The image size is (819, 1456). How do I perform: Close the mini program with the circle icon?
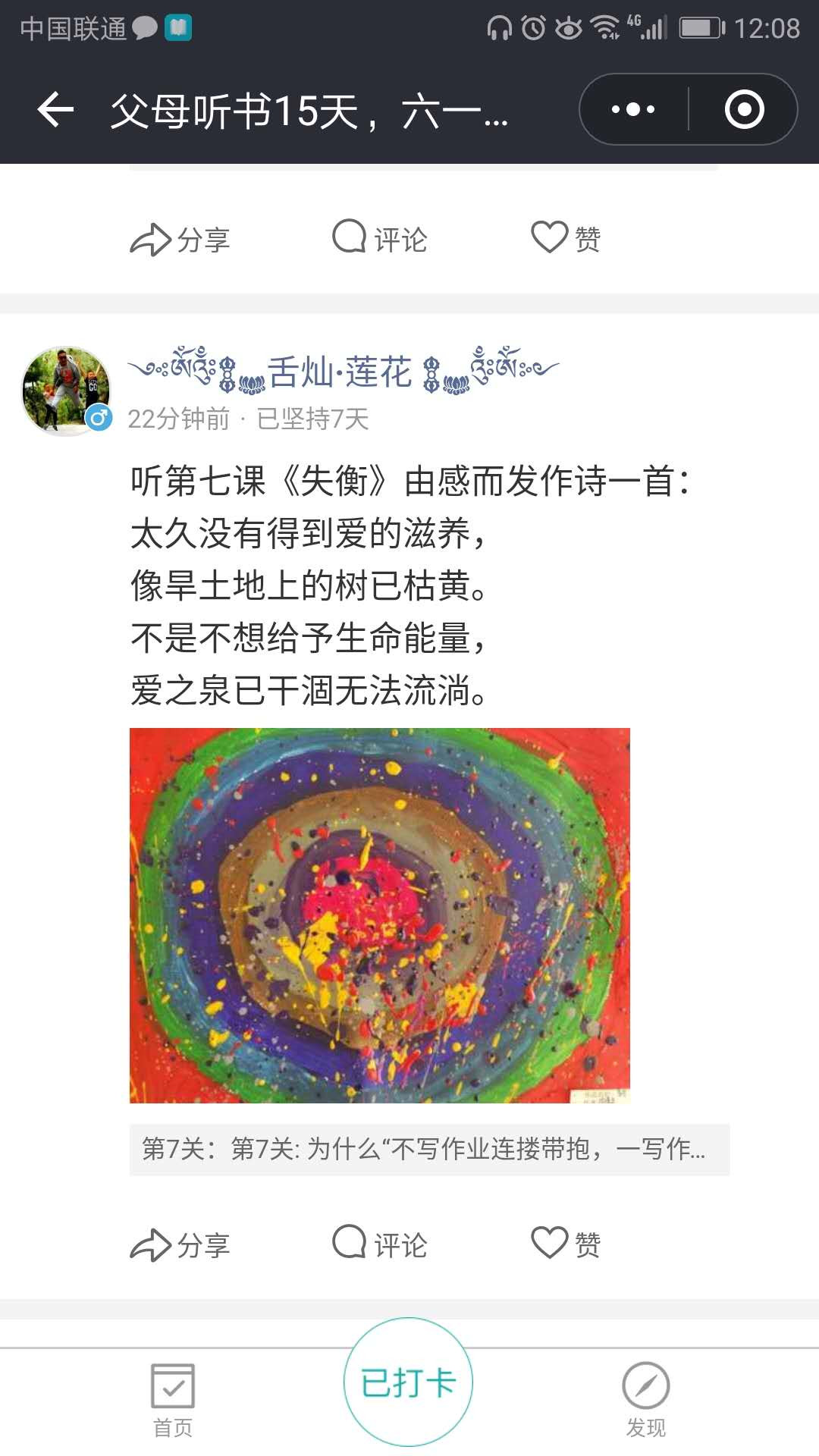pos(744,110)
